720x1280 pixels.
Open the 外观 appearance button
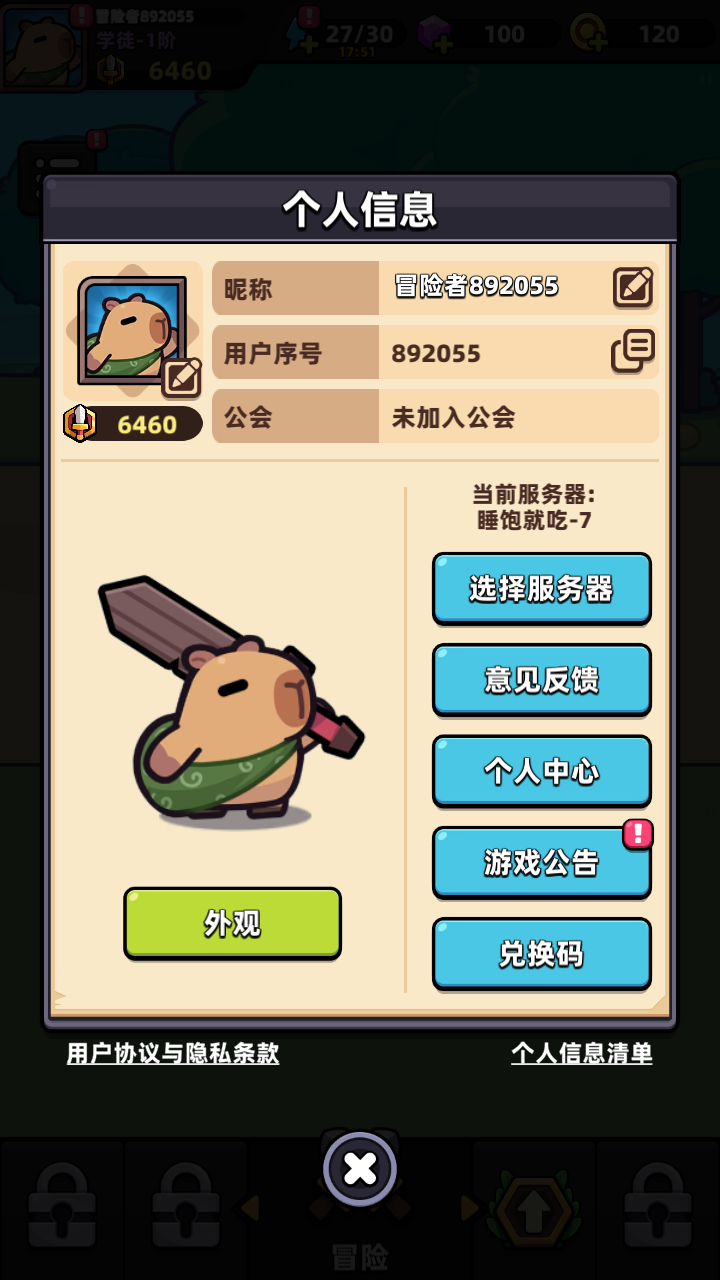(232, 923)
